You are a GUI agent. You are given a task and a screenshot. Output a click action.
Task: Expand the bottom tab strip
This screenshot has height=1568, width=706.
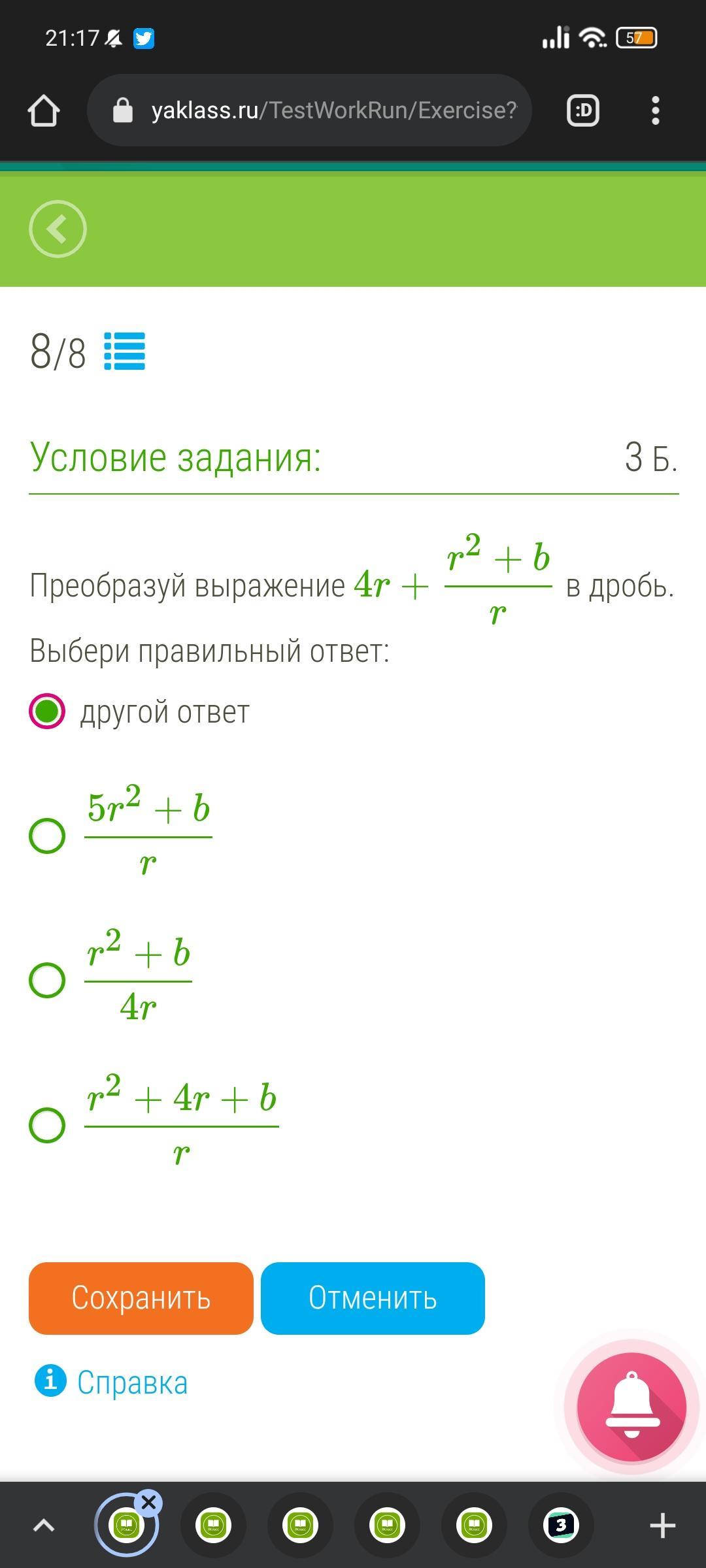pyautogui.click(x=44, y=1526)
